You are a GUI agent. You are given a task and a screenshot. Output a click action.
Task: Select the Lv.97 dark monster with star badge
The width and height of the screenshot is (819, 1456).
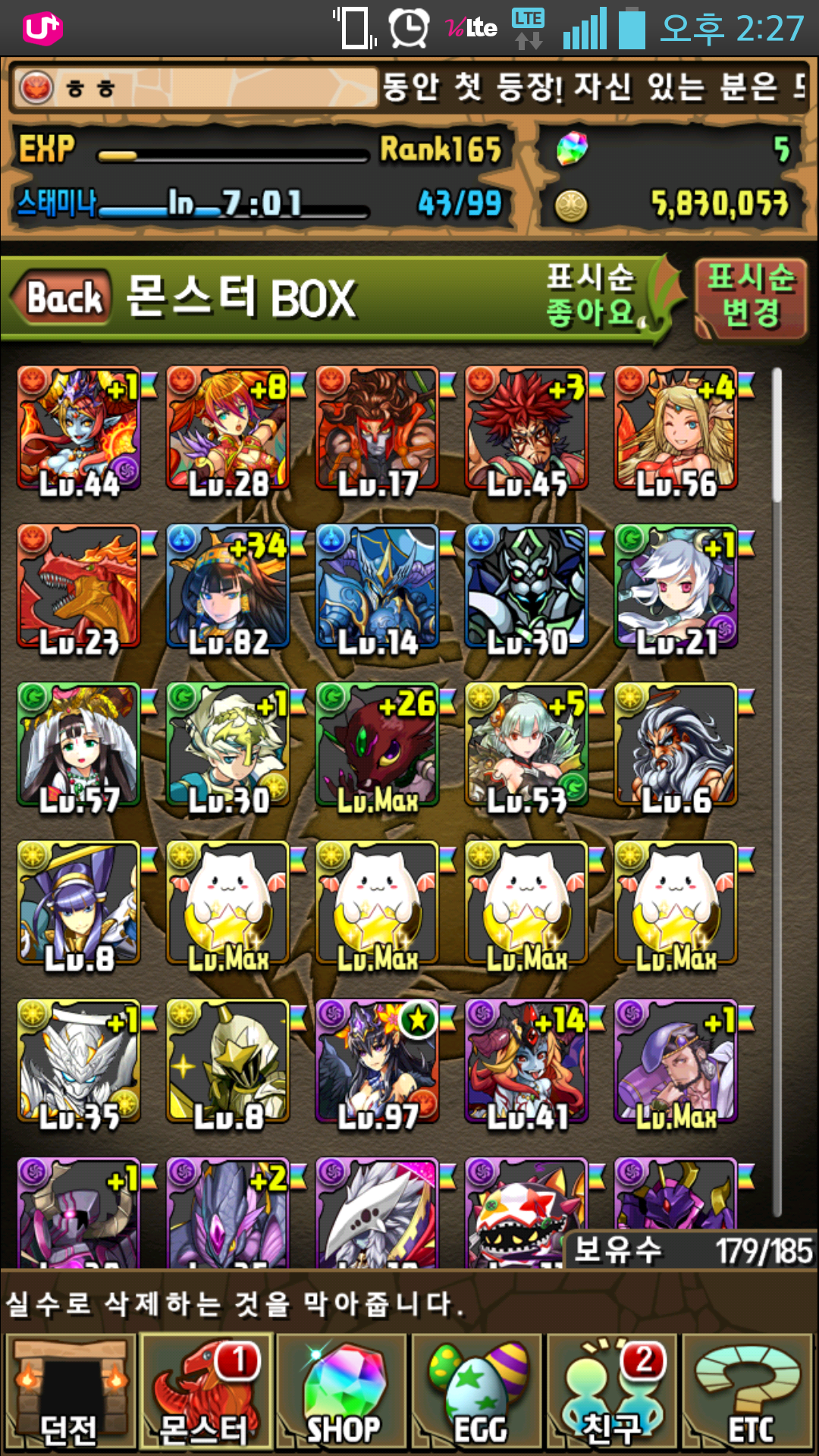point(378,1062)
